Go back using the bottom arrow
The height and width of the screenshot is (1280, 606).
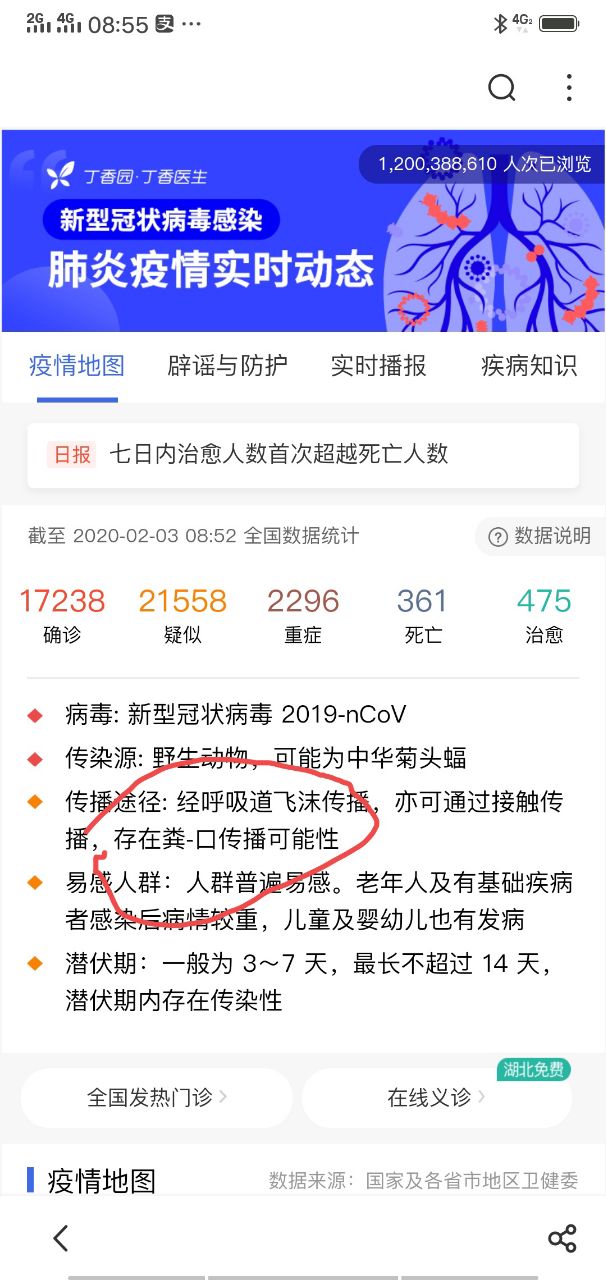pos(62,1238)
